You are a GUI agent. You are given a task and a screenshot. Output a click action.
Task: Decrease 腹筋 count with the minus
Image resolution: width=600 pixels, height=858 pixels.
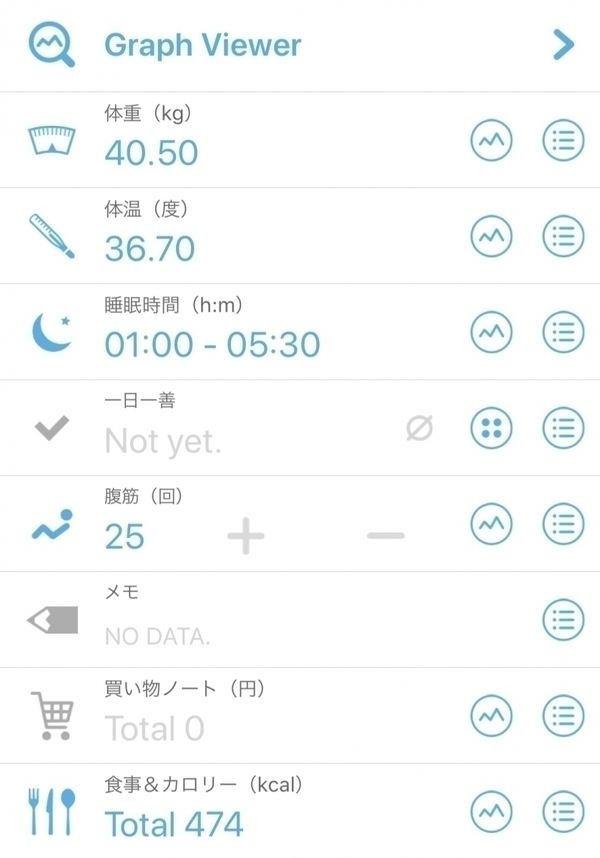coord(385,536)
